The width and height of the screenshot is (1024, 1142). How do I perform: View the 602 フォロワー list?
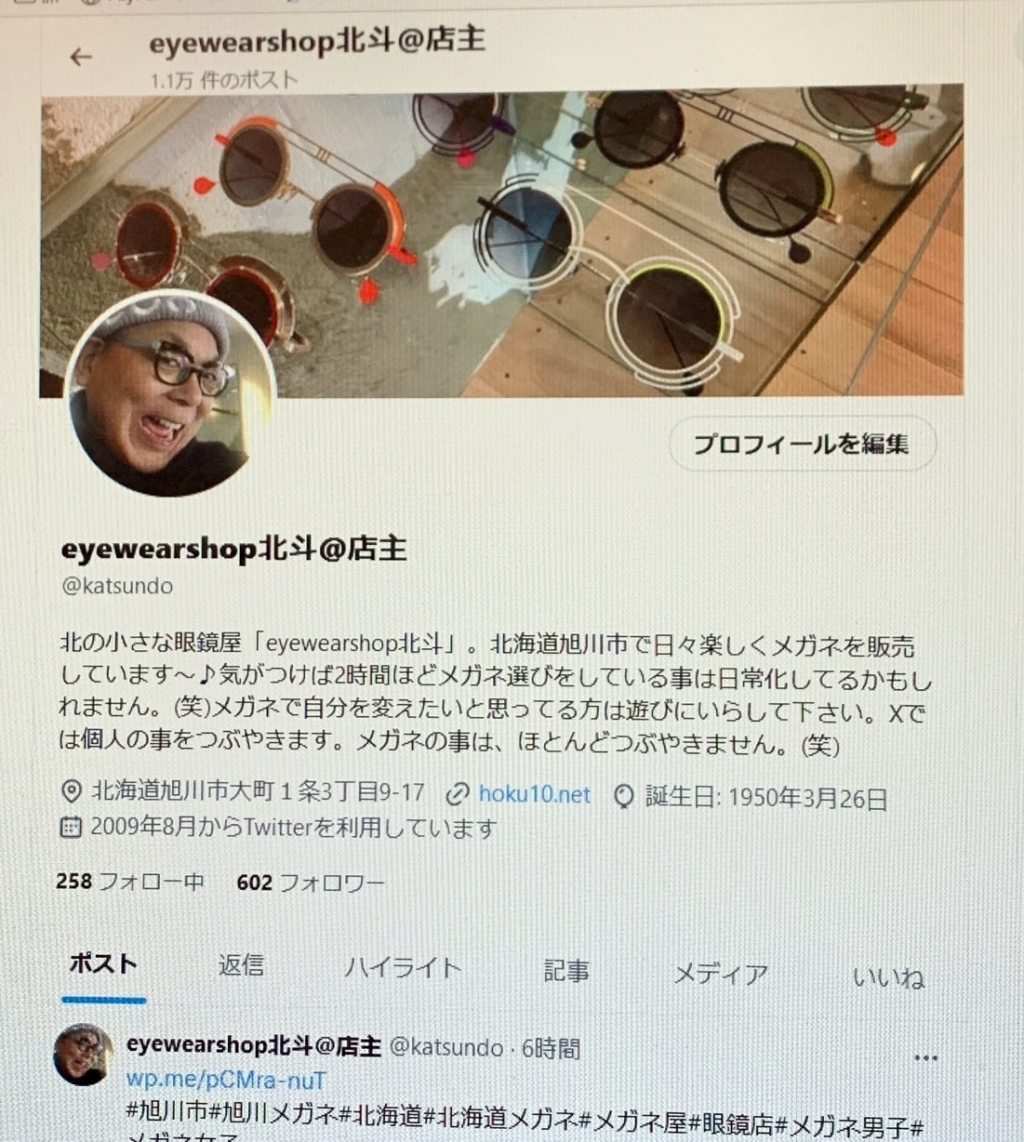310,883
